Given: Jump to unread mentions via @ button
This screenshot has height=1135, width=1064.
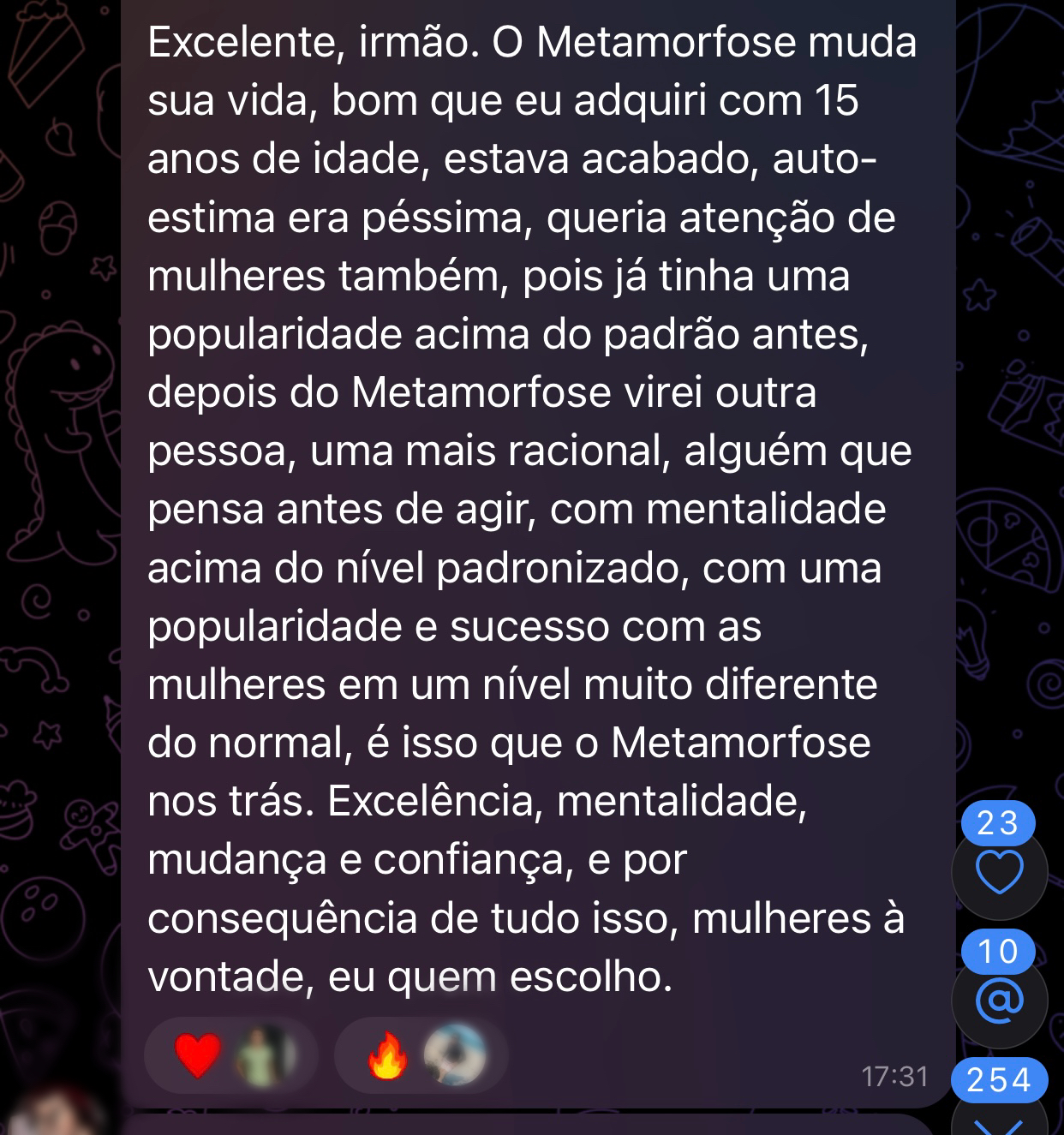Looking at the screenshot, I should point(999,1001).
